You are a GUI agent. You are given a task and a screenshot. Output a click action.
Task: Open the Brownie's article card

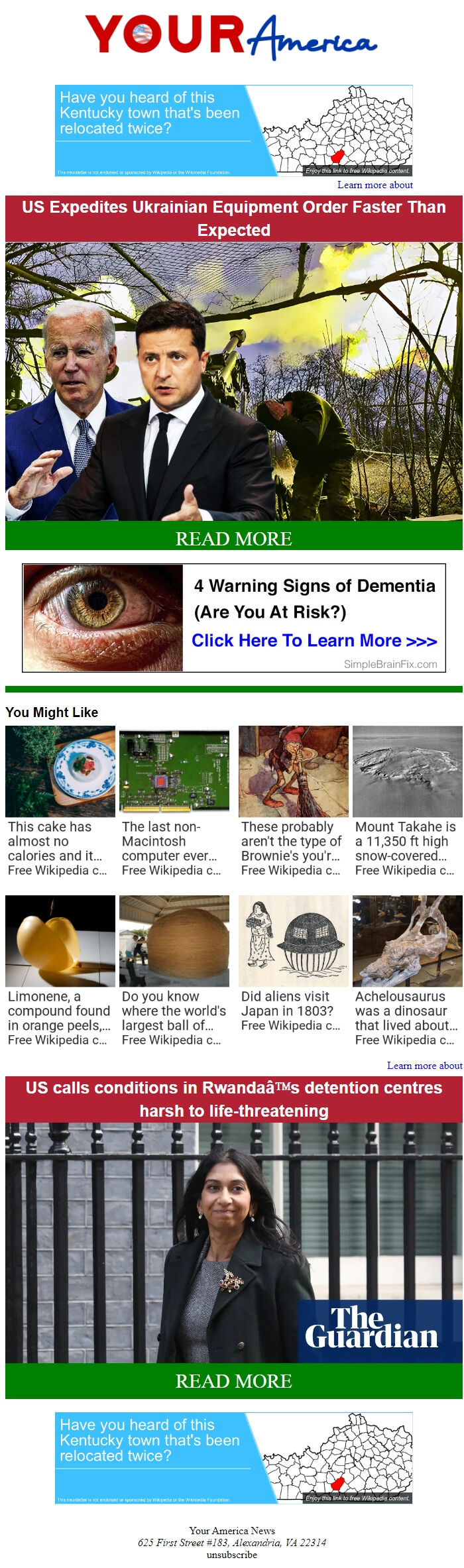(x=294, y=802)
